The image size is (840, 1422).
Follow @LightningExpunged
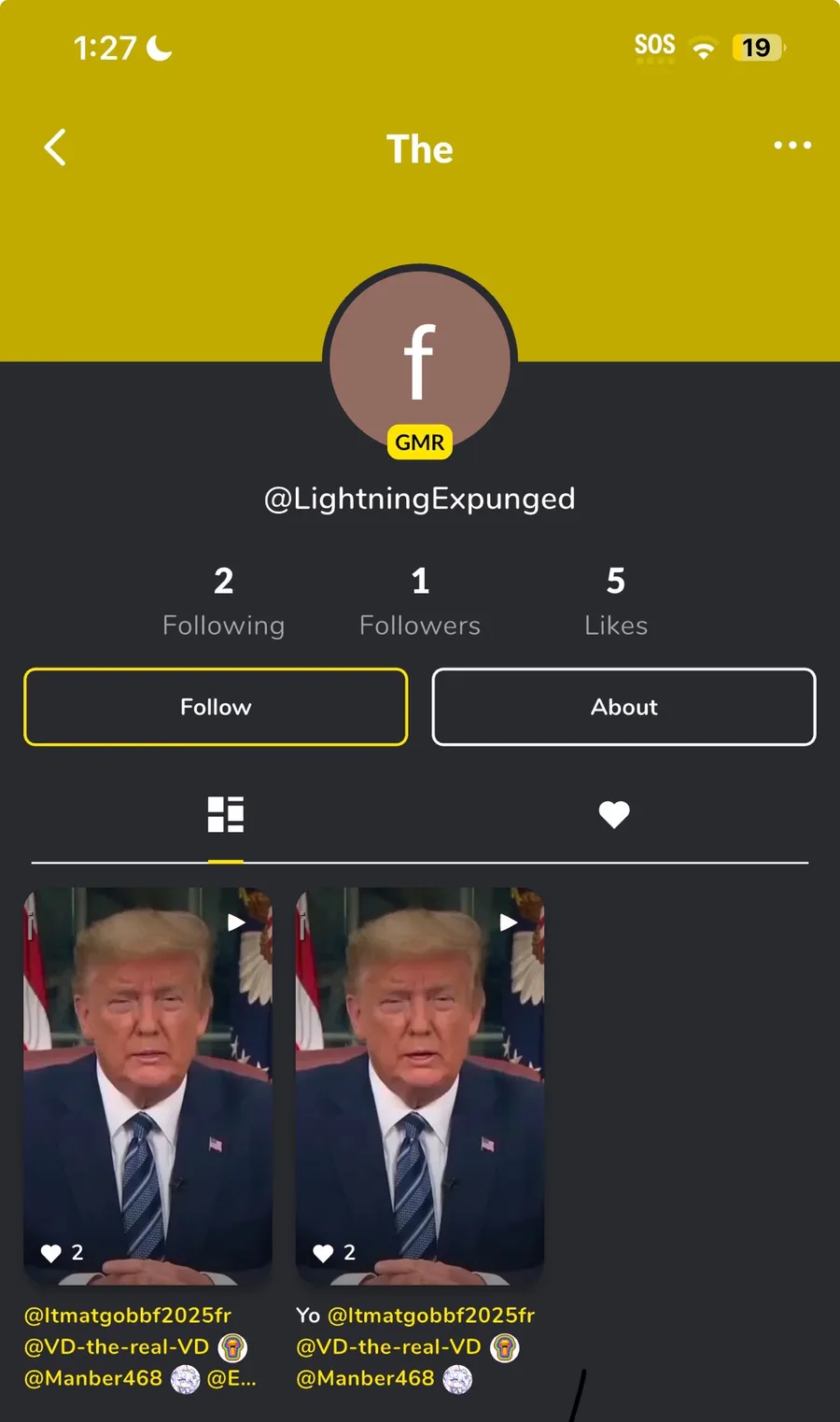click(x=216, y=707)
